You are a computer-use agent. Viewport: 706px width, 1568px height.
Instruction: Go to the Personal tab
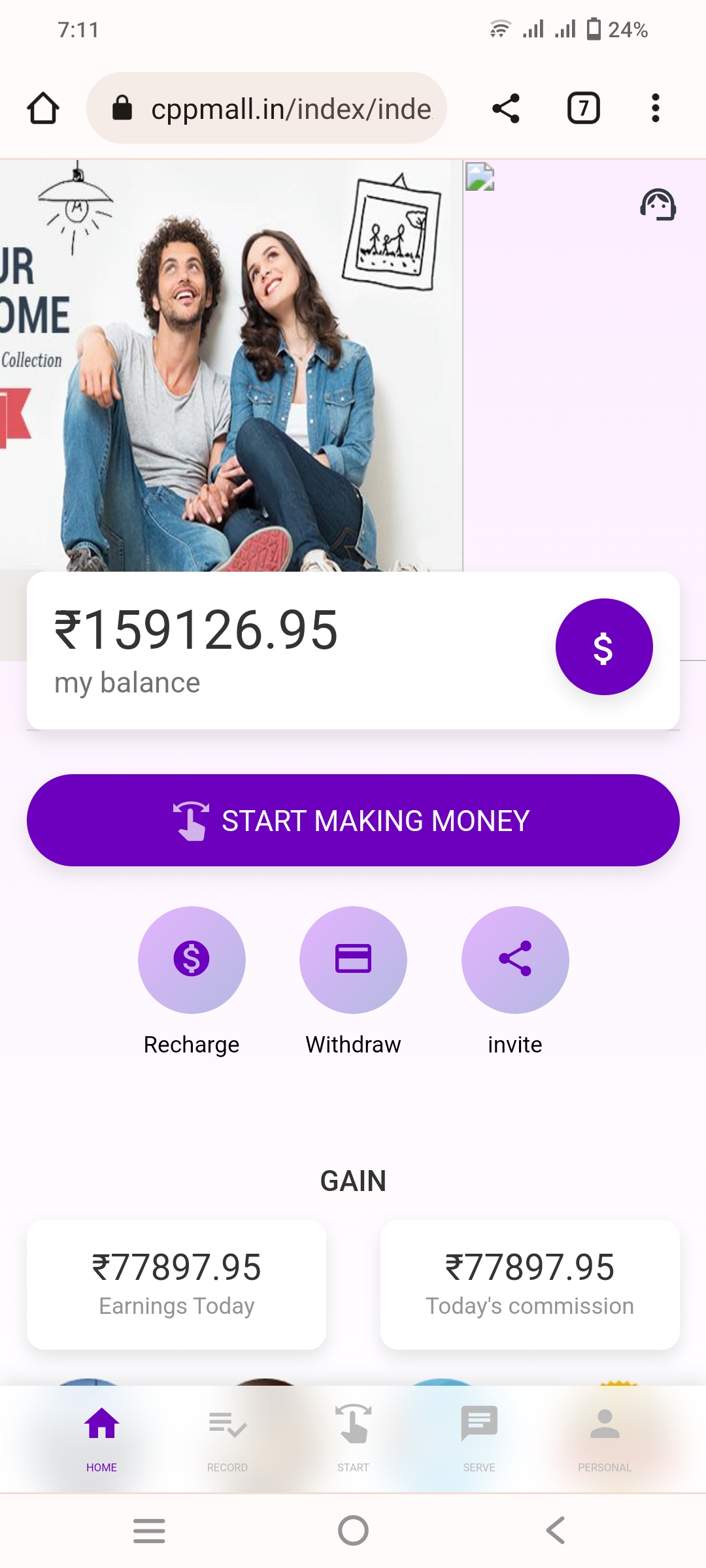[x=605, y=1437]
